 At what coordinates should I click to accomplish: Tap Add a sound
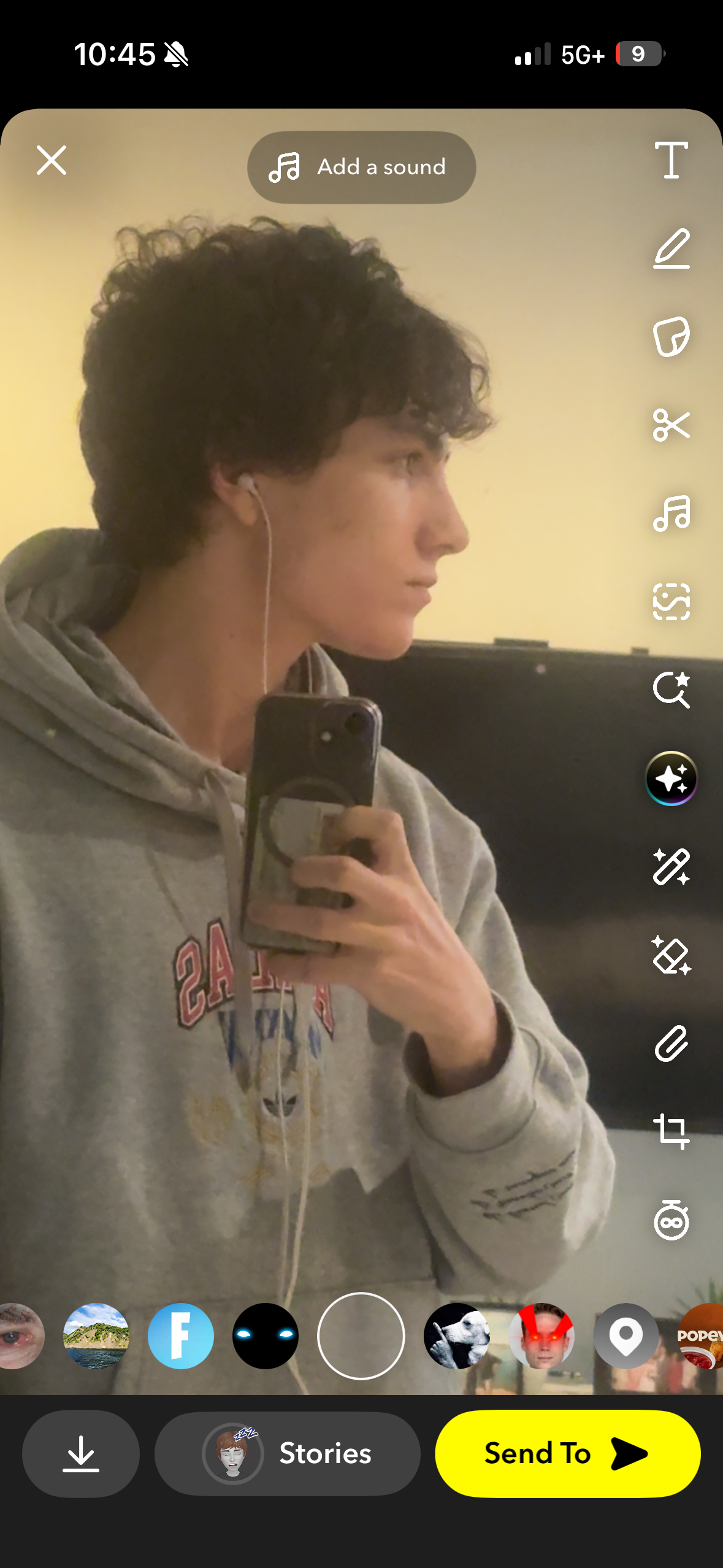361,167
